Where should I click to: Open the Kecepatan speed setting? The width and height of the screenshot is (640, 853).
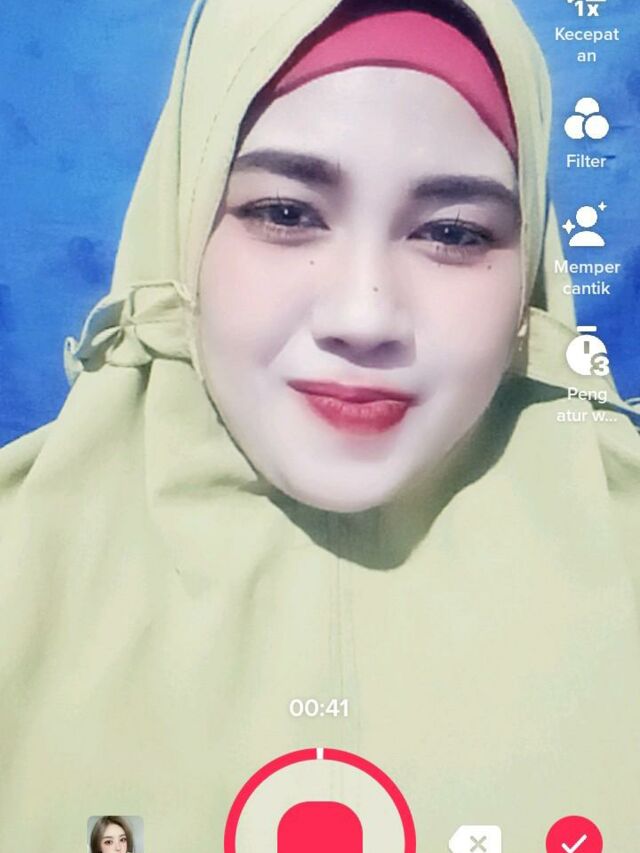pos(587,30)
